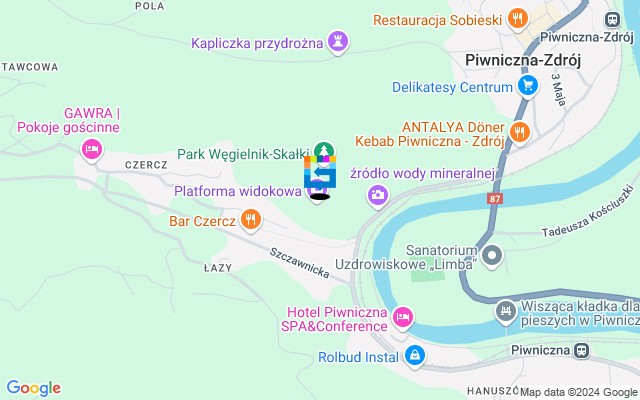
Task: Select the Kapliczka przydrożna place pin
Action: [341, 42]
